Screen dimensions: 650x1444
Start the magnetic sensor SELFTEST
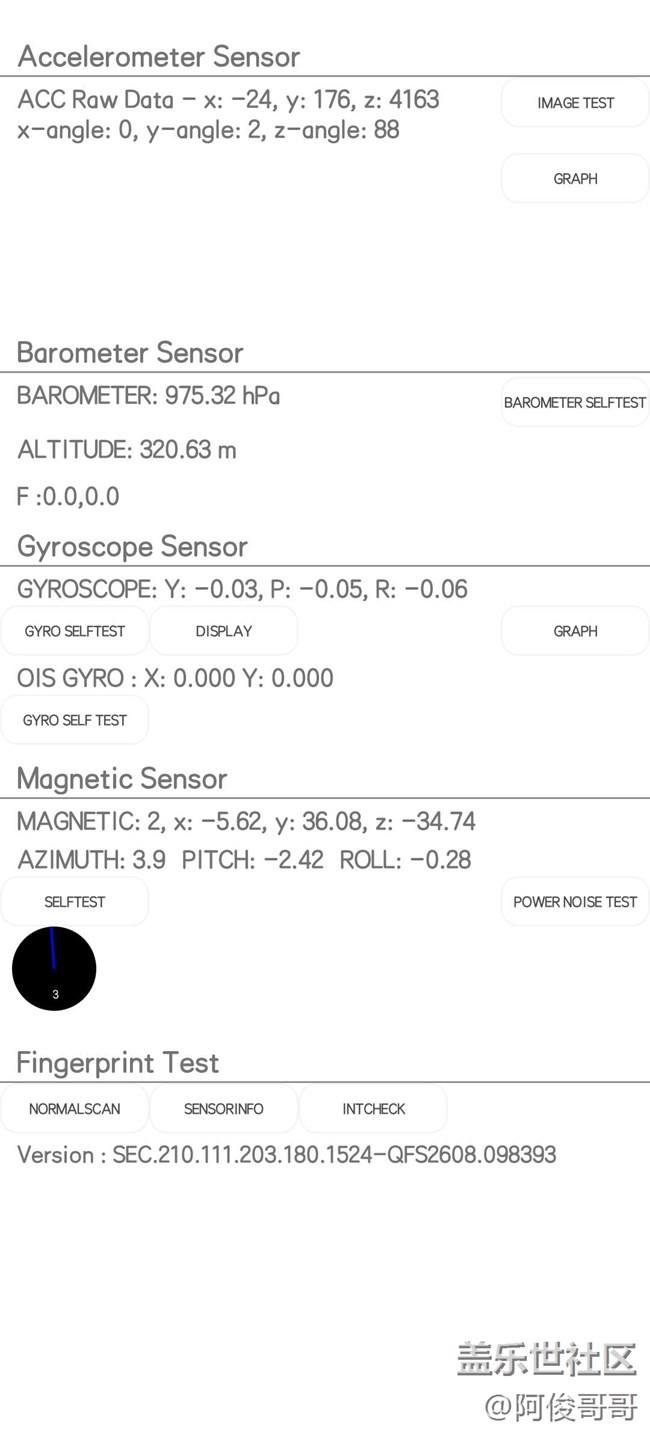coord(75,902)
